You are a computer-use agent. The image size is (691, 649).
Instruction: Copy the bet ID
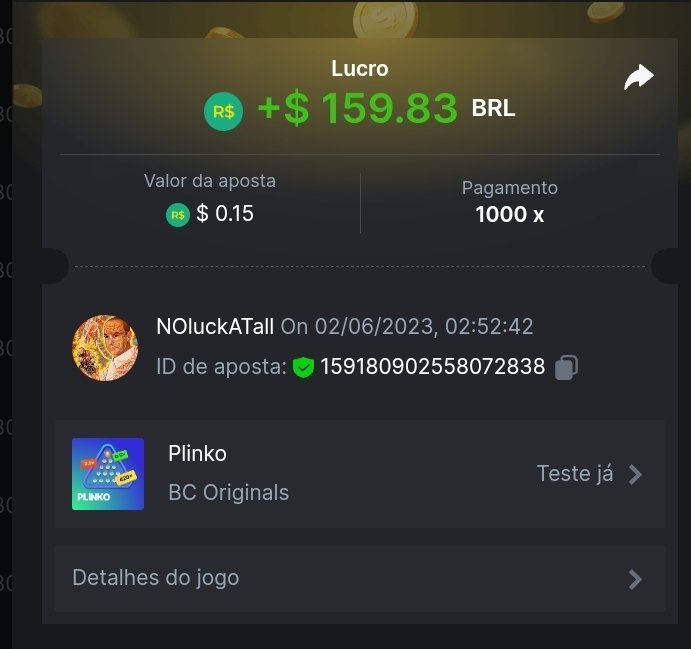pos(566,367)
